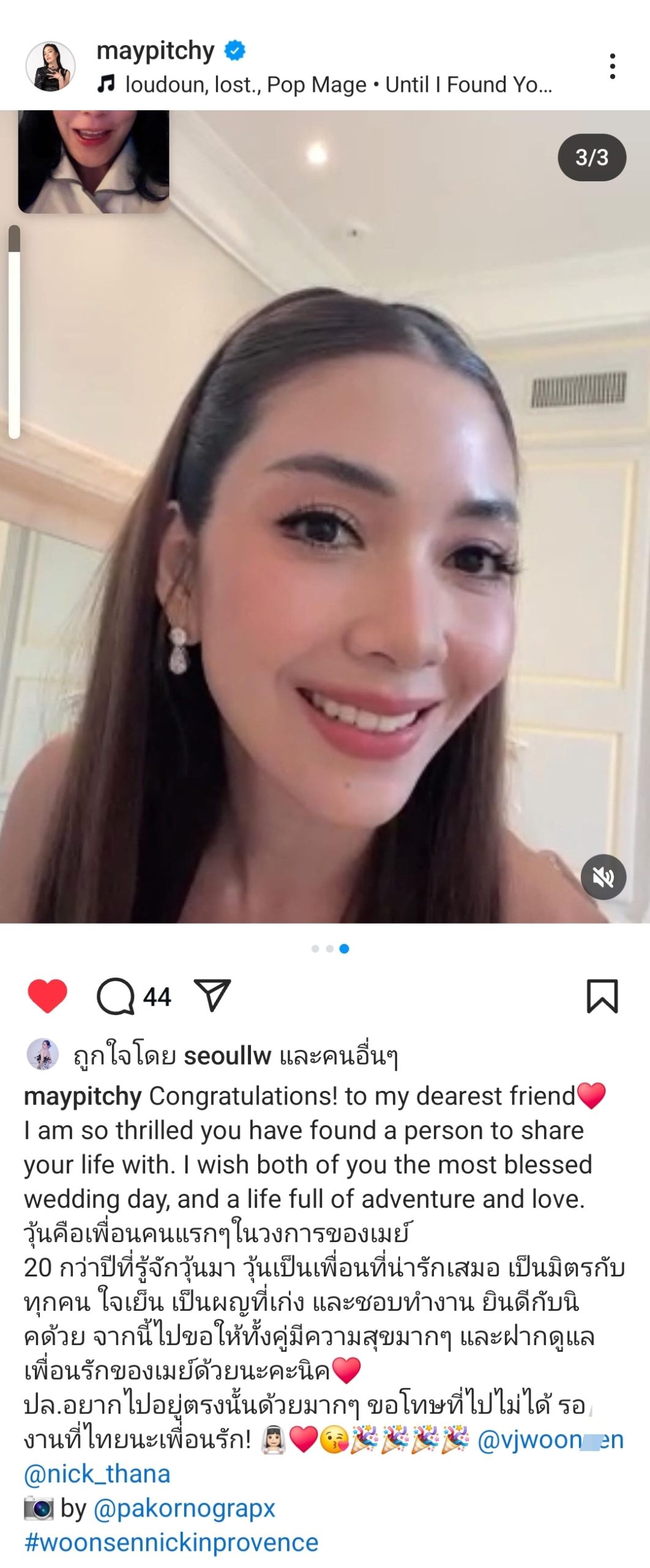Open hashtag #woonsennickinprovence
This screenshot has width=650, height=1568.
(171, 1542)
